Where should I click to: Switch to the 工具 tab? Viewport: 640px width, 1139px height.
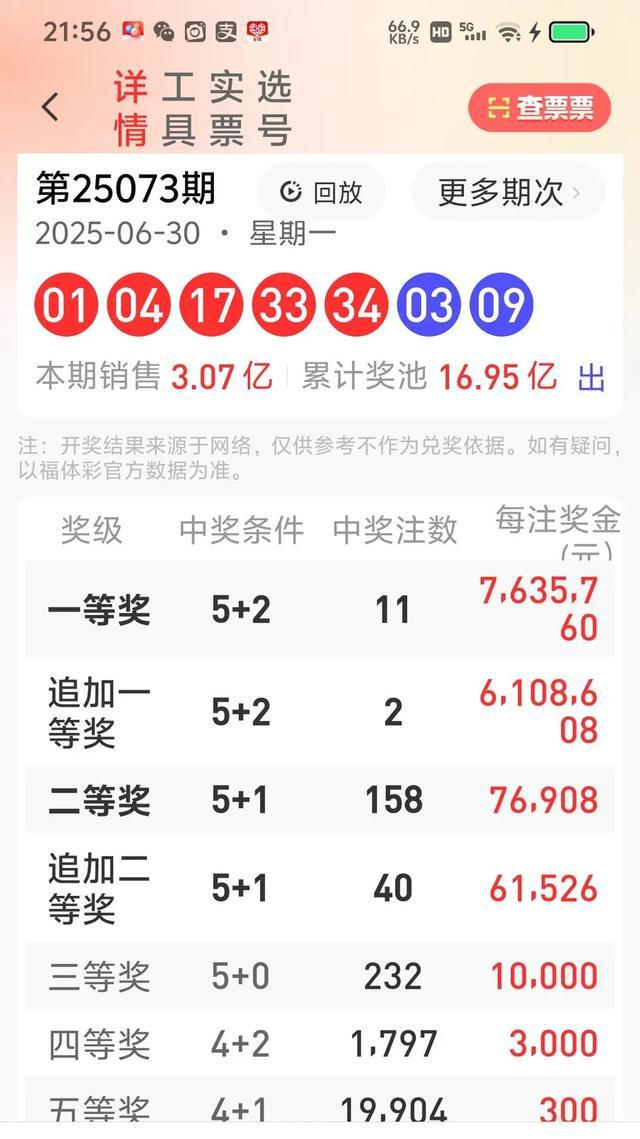(x=178, y=108)
